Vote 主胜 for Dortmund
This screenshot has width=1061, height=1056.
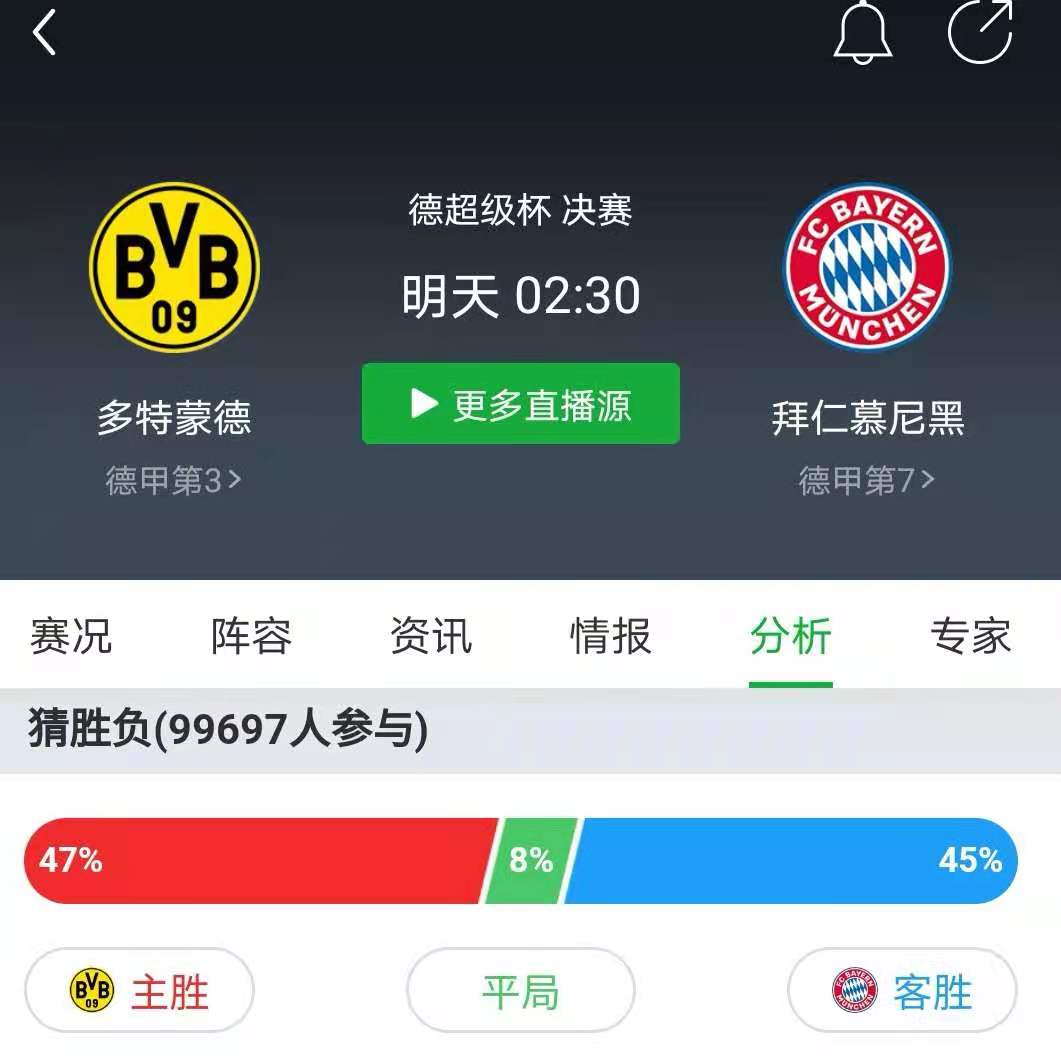[x=139, y=991]
